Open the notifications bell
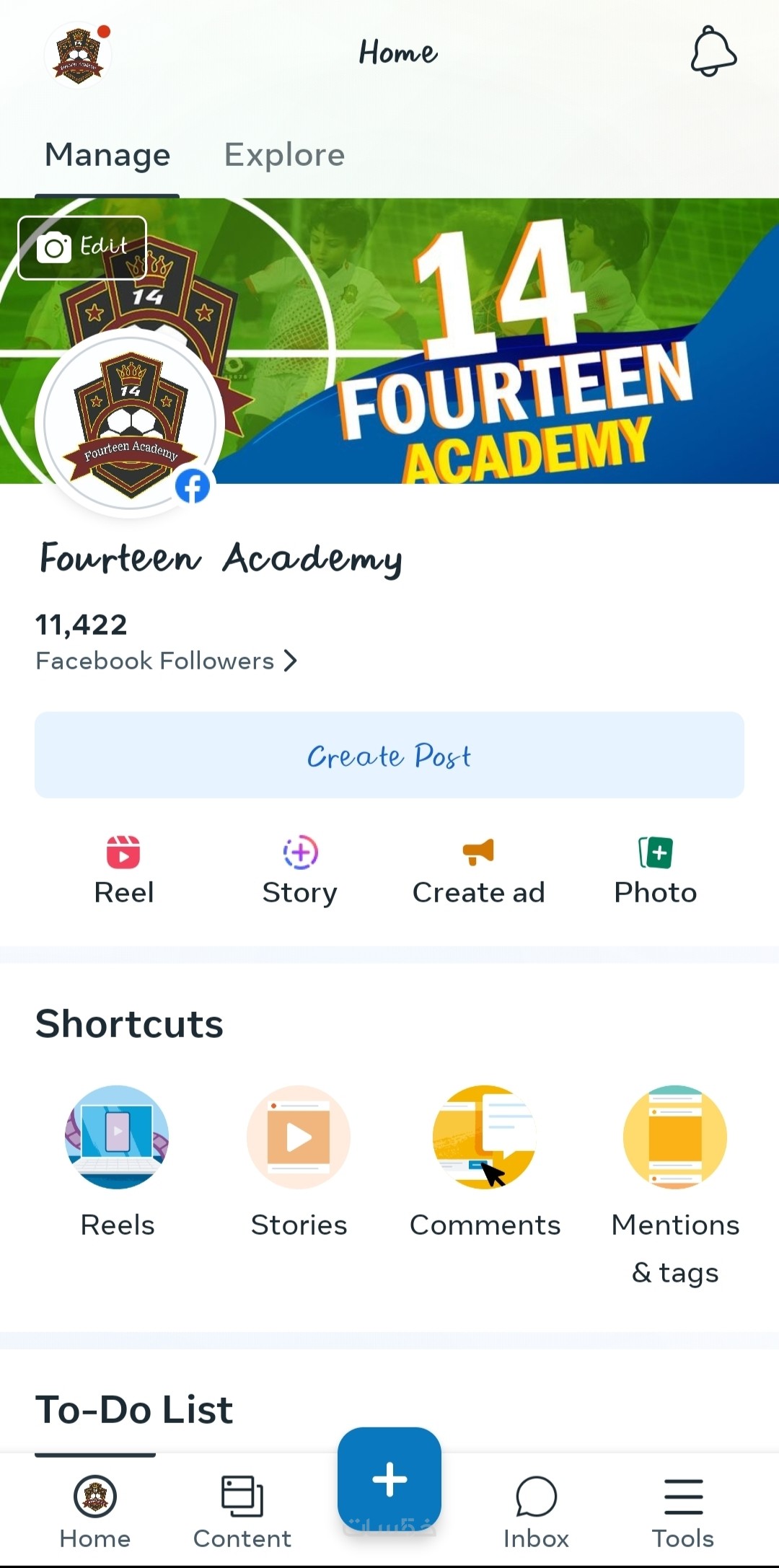 [x=713, y=52]
